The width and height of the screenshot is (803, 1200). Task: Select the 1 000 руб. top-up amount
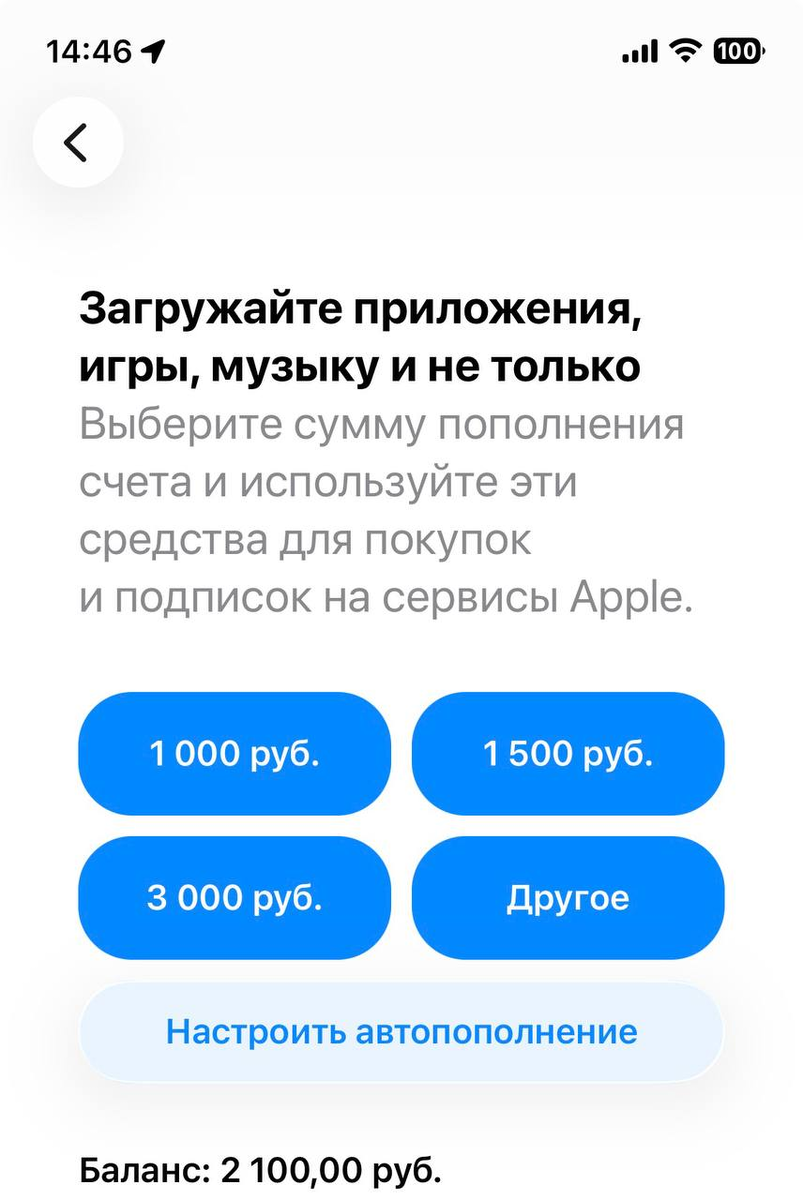(x=234, y=754)
